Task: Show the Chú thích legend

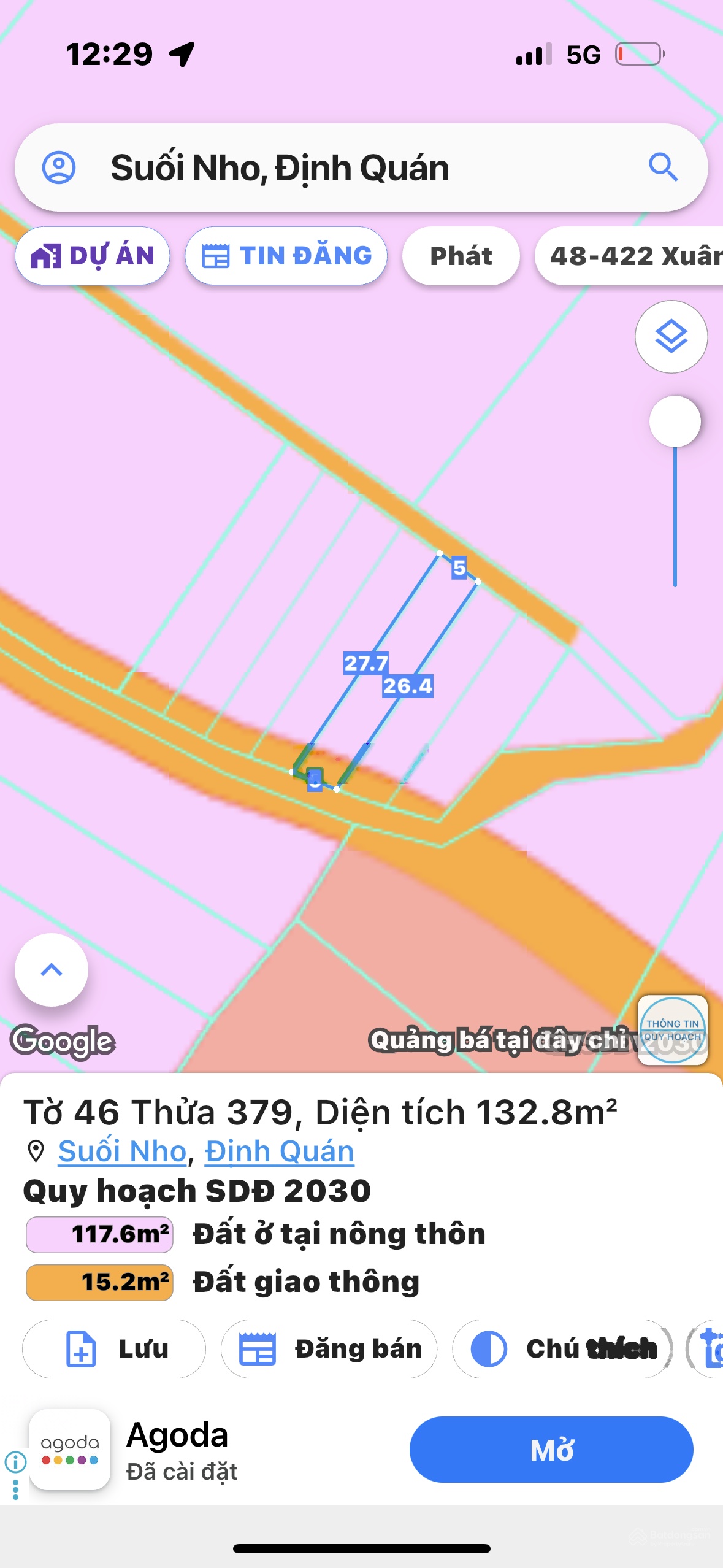Action: point(562,1349)
